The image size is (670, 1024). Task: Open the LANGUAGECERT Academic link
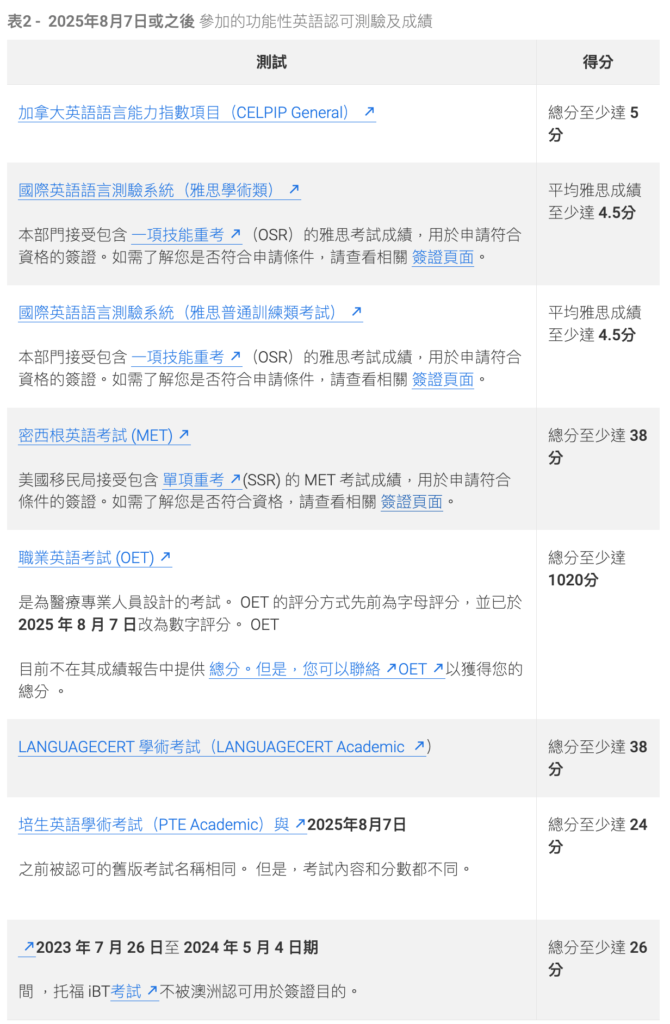(222, 747)
